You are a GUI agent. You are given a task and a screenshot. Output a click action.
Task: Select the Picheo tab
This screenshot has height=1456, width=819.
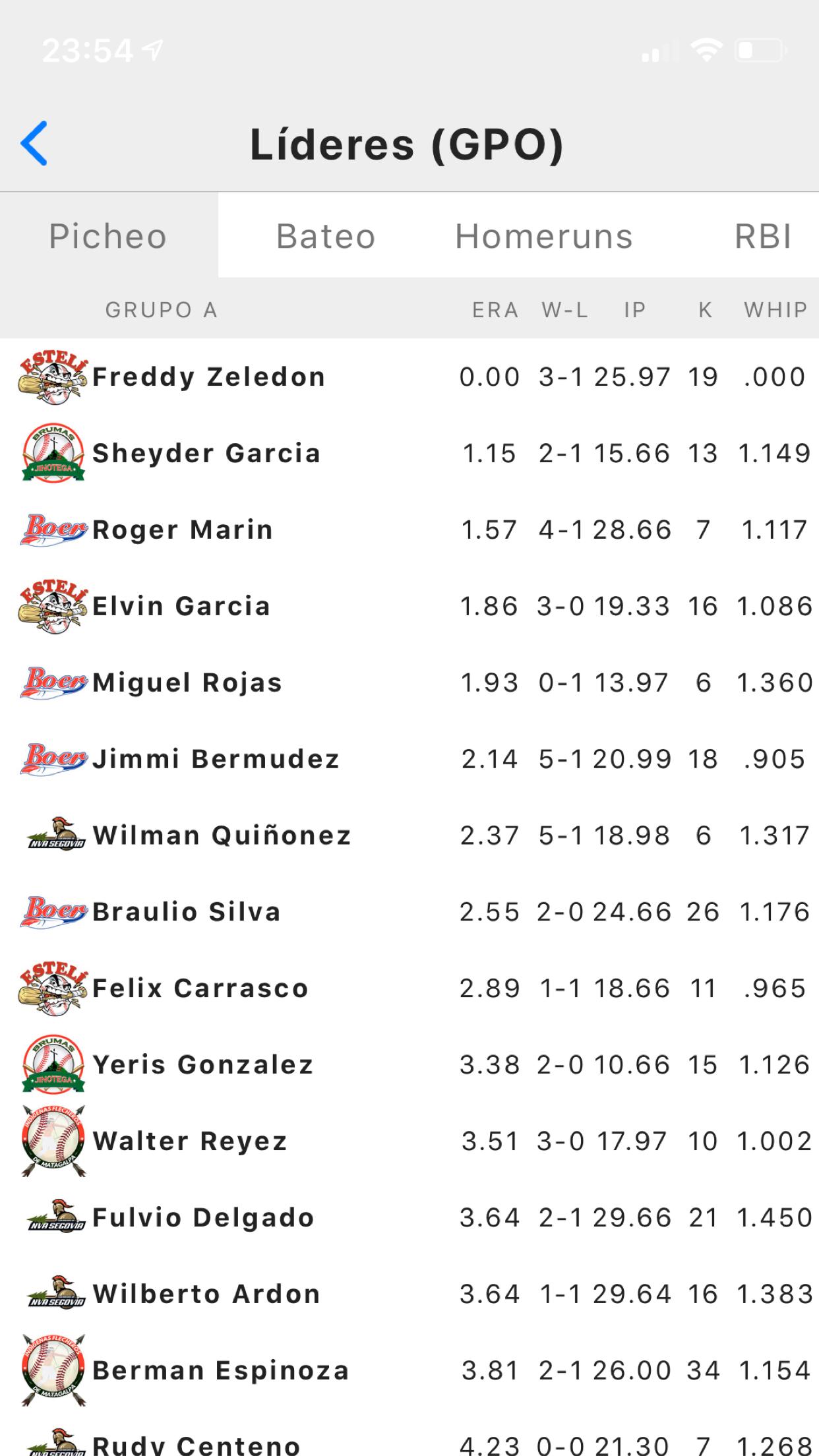click(x=108, y=236)
